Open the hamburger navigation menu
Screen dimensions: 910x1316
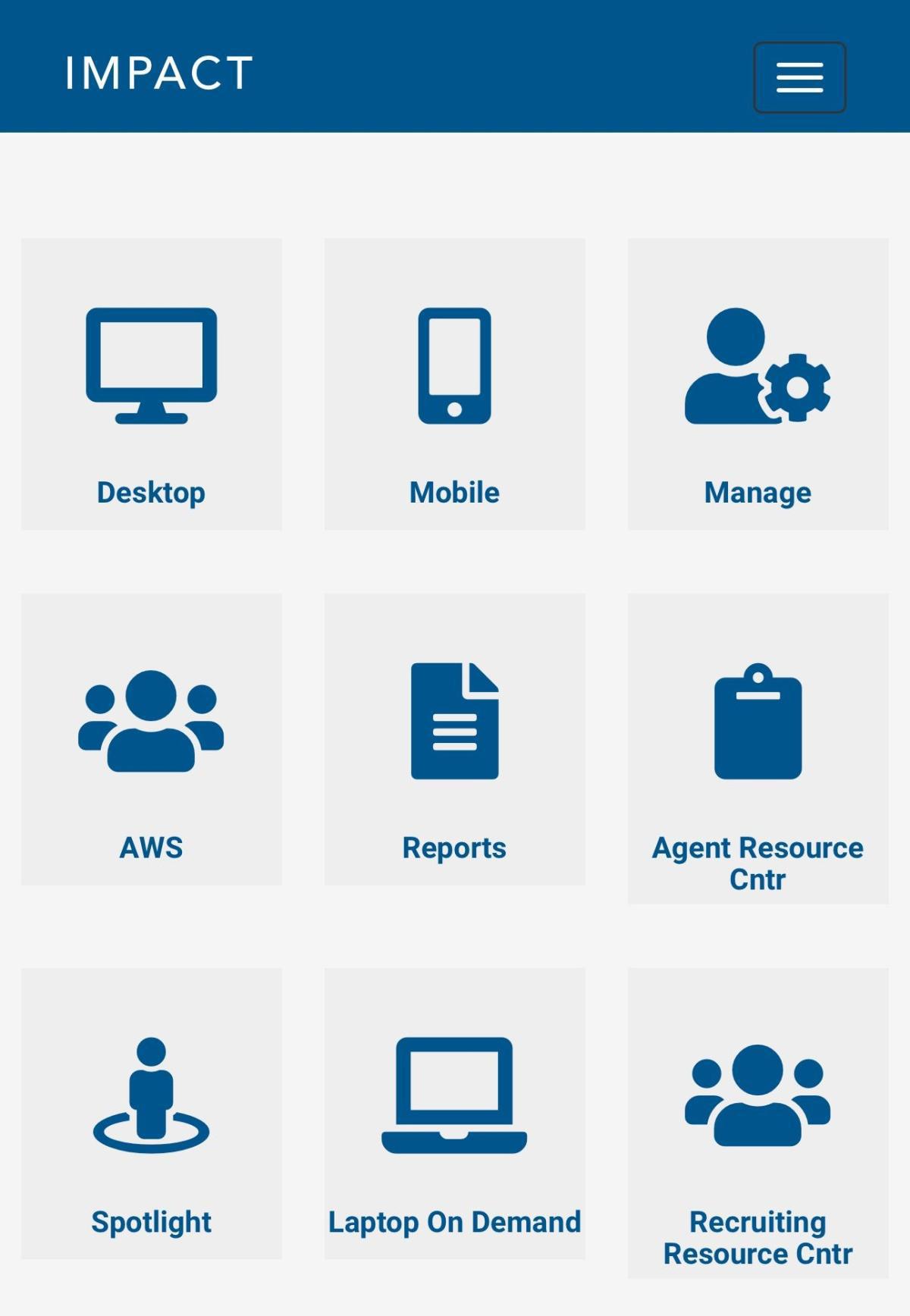click(x=799, y=77)
